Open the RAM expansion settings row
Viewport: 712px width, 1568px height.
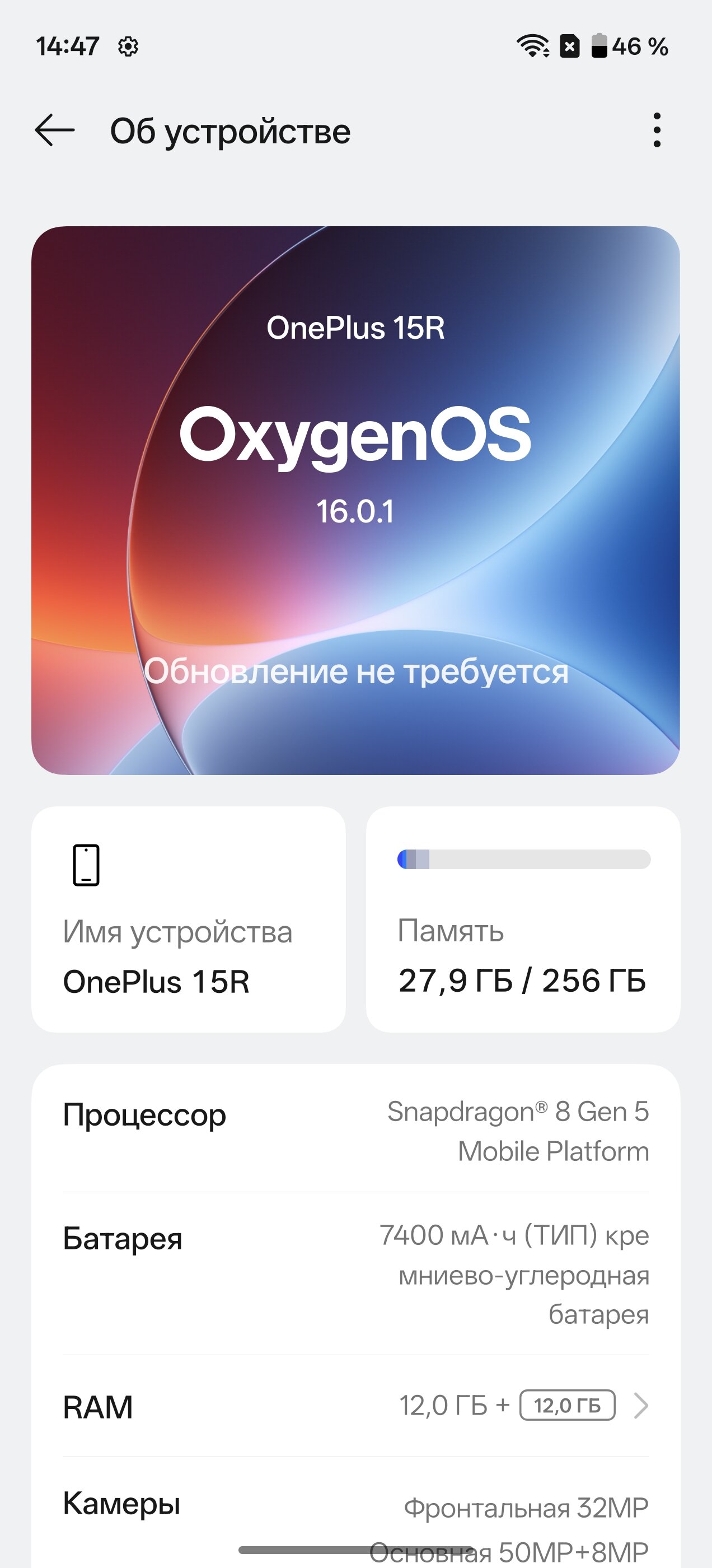click(355, 1406)
